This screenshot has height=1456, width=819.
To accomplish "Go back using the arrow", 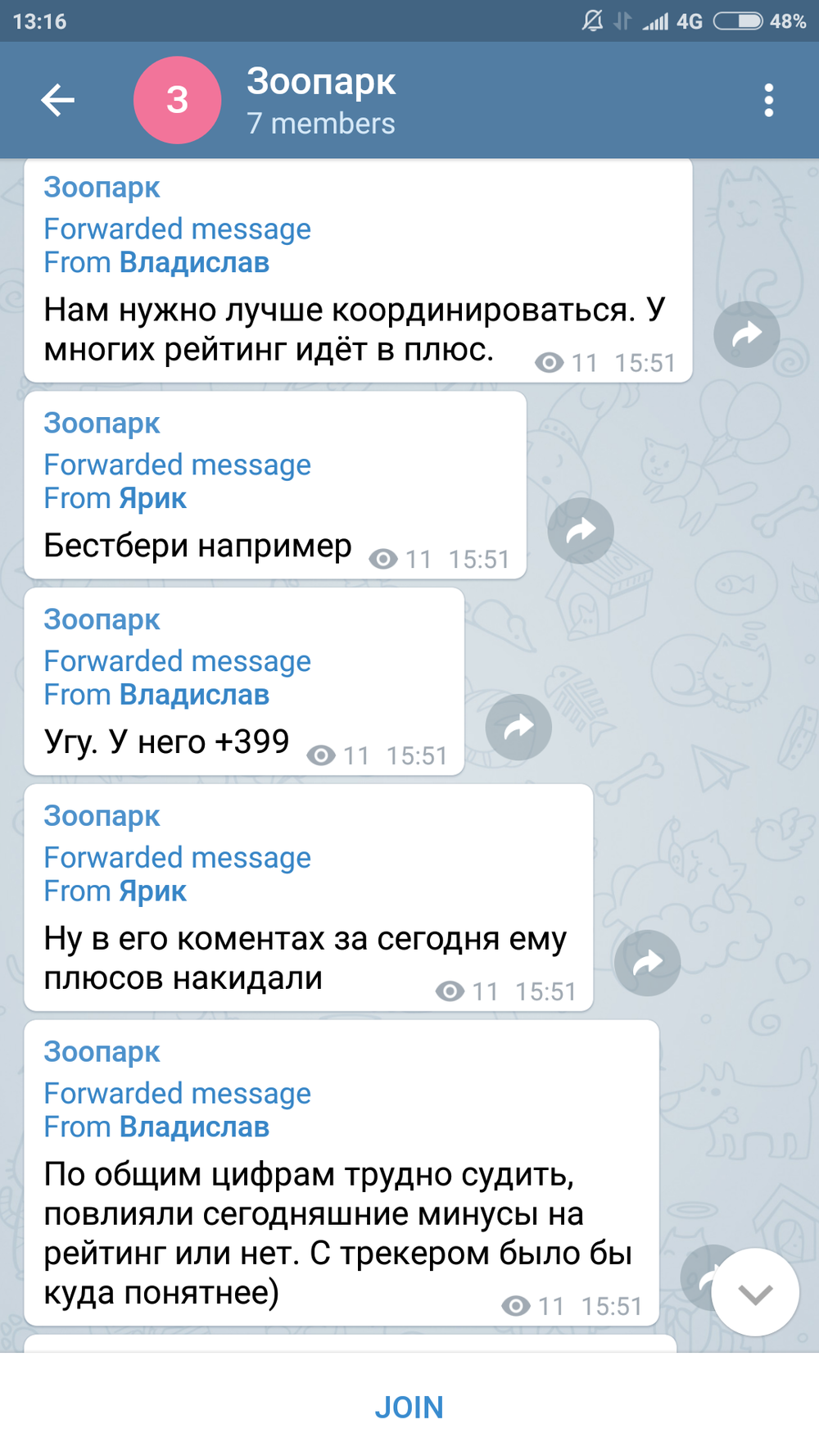I will coord(57,100).
